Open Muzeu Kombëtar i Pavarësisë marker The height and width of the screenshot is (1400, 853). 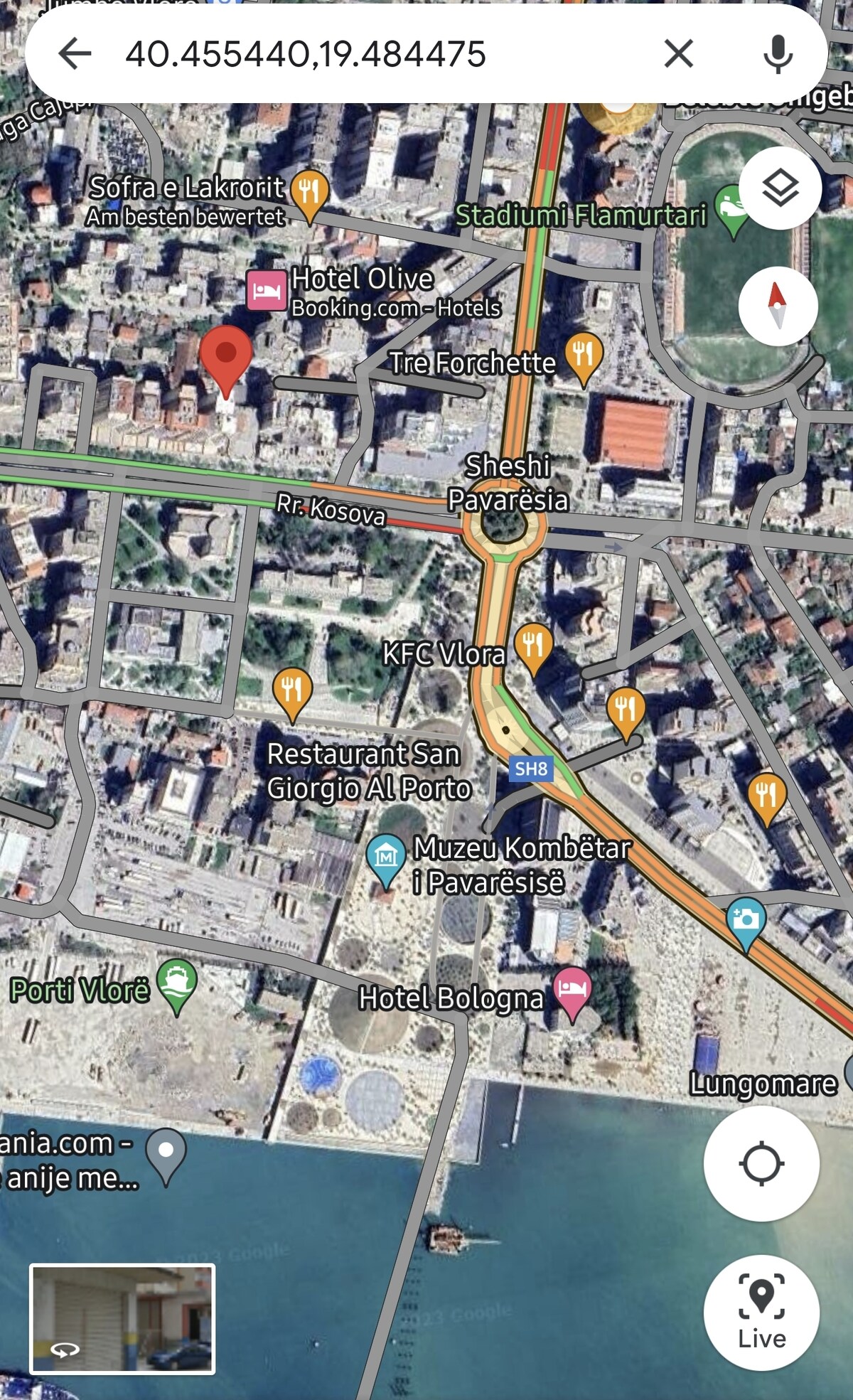(x=385, y=856)
